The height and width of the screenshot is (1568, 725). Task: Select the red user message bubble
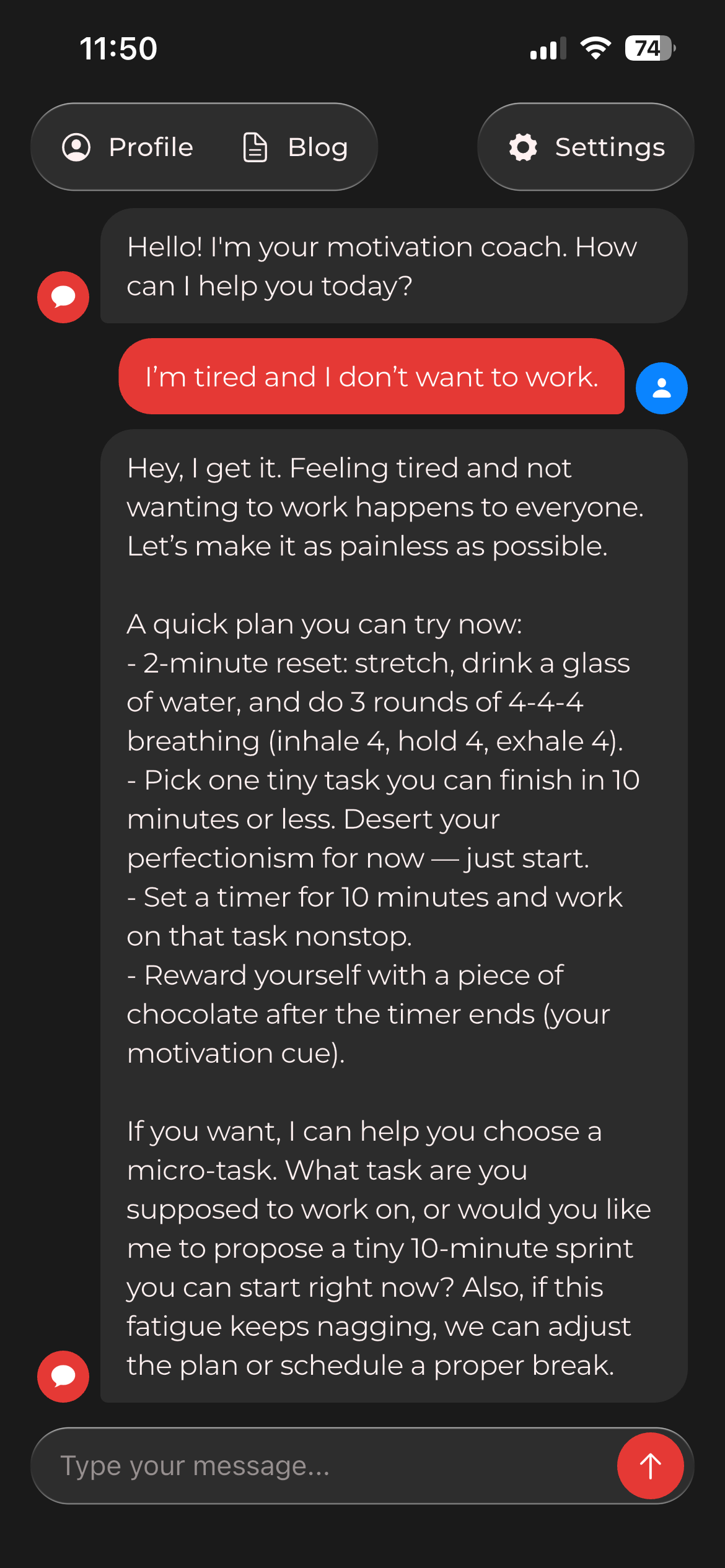(x=371, y=377)
